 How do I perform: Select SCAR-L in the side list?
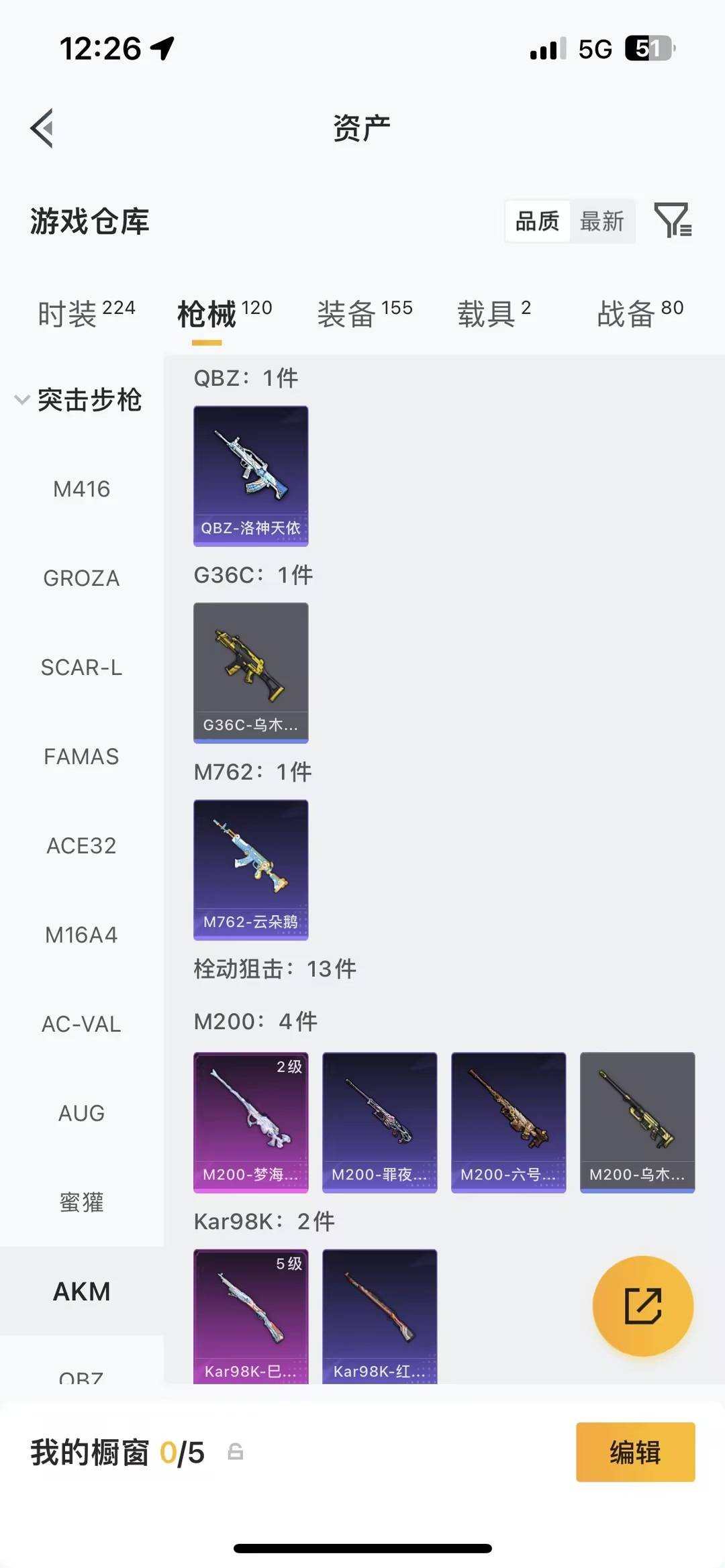(81, 668)
